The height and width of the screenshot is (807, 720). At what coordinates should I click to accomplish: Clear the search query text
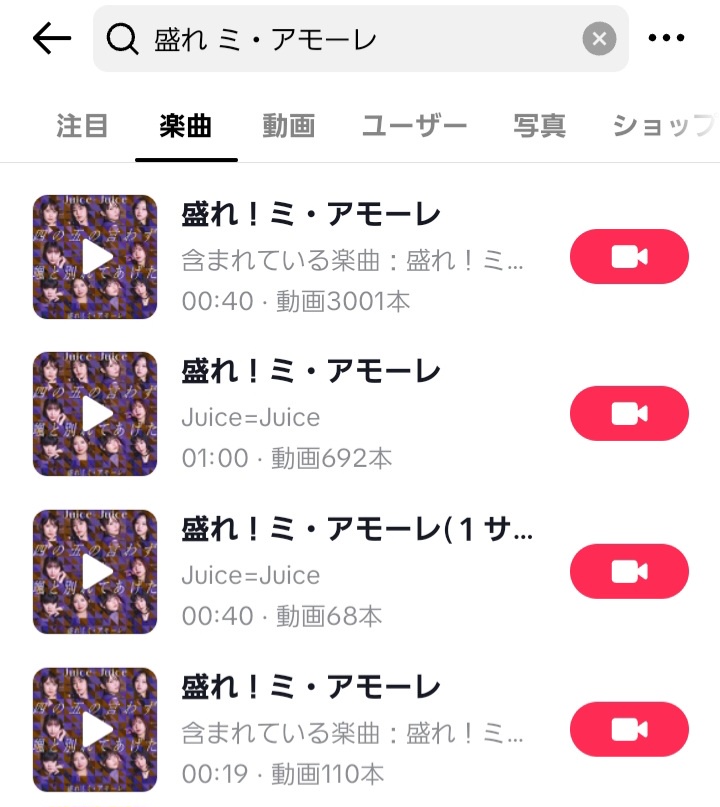(599, 39)
